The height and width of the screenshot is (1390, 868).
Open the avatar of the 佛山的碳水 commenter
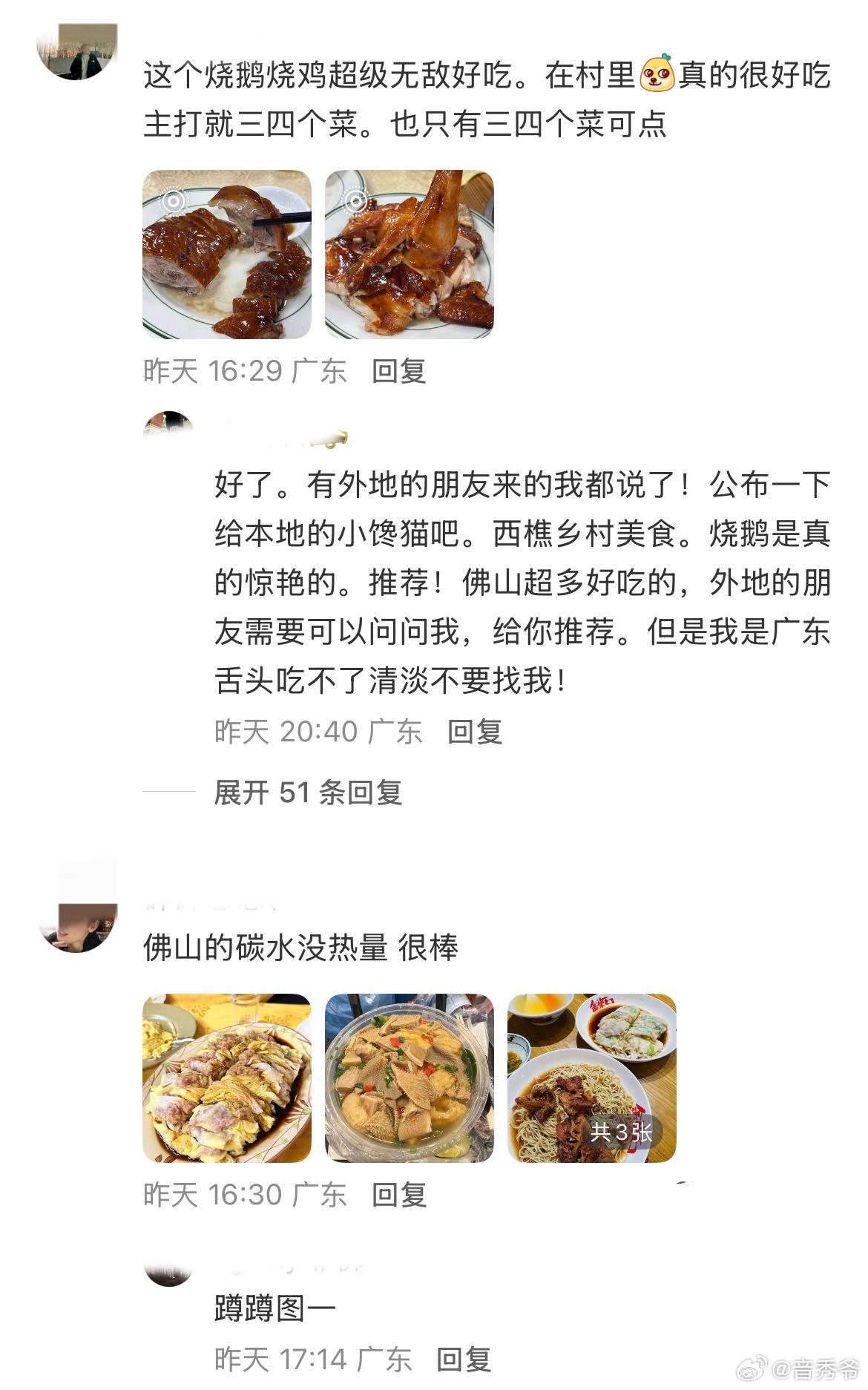[x=77, y=927]
